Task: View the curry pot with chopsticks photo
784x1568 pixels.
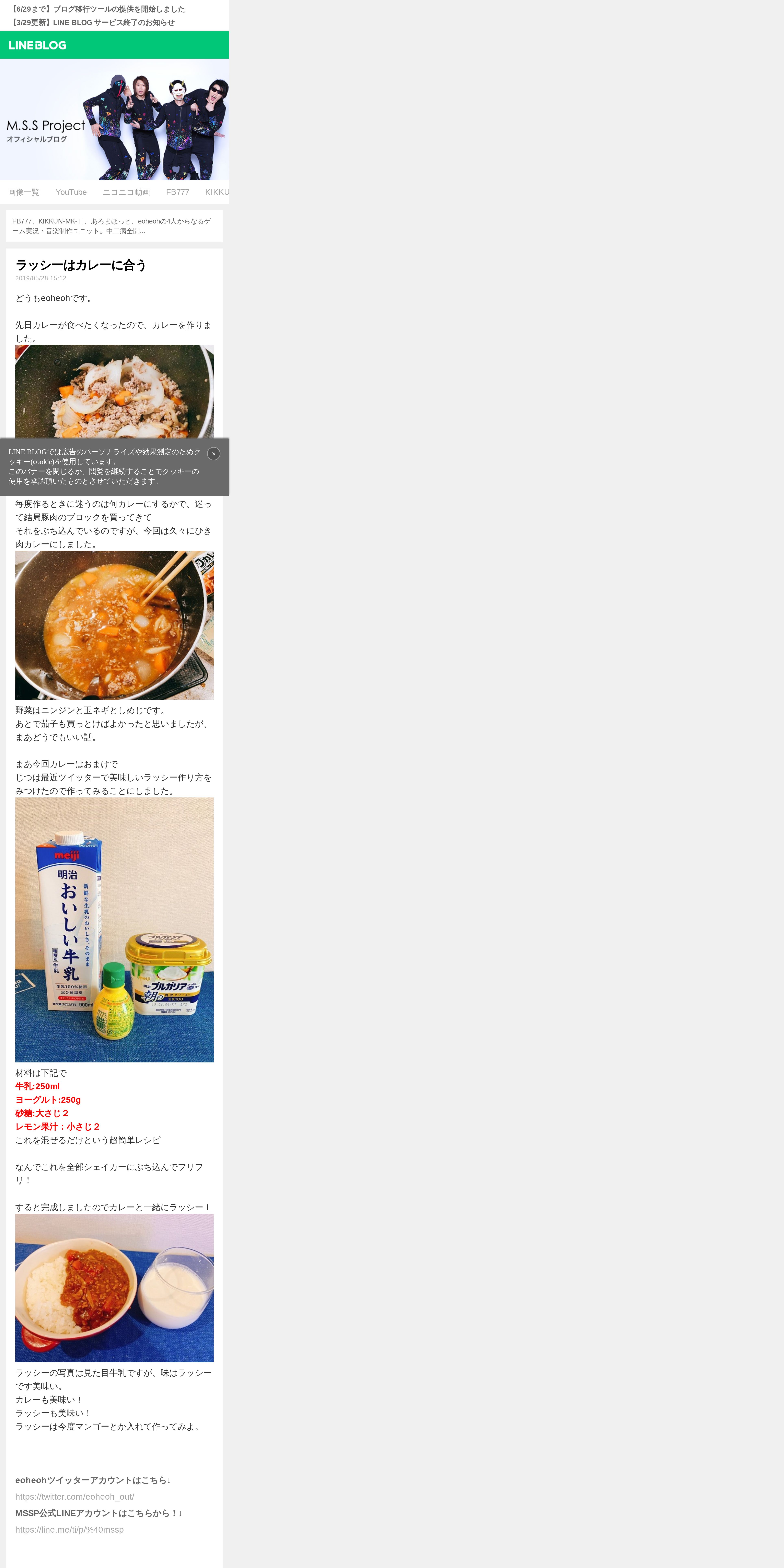Action: pyautogui.click(x=114, y=625)
